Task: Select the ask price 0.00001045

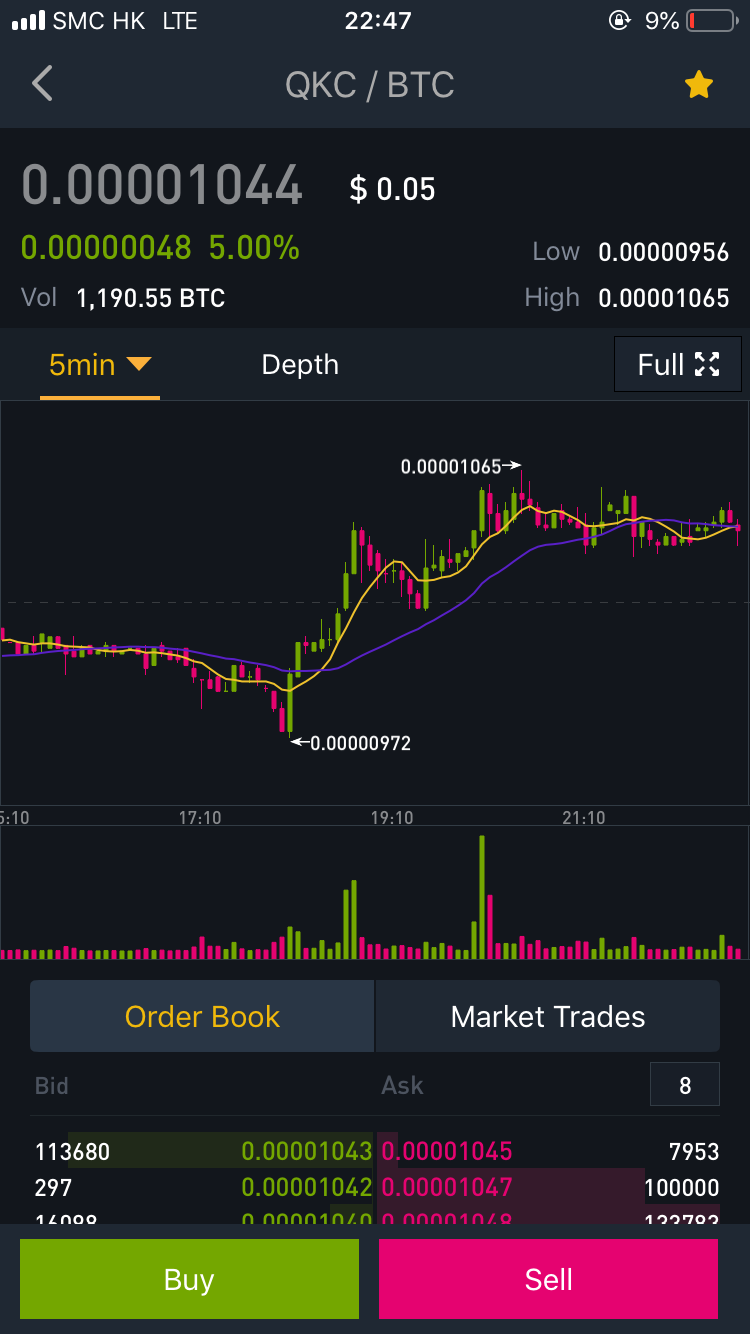Action: 447,1152
